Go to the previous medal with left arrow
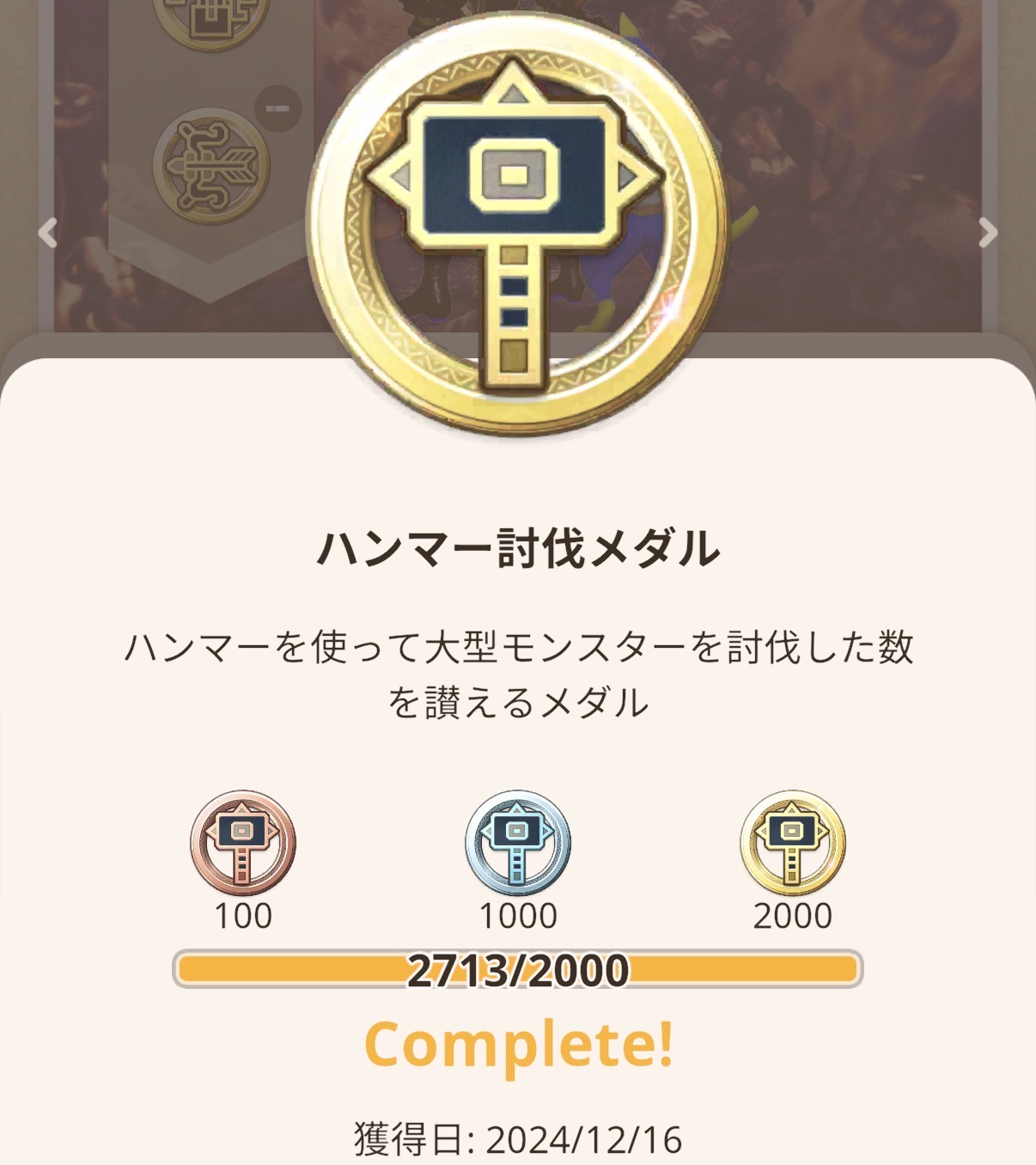This screenshot has width=1036, height=1165. [48, 232]
